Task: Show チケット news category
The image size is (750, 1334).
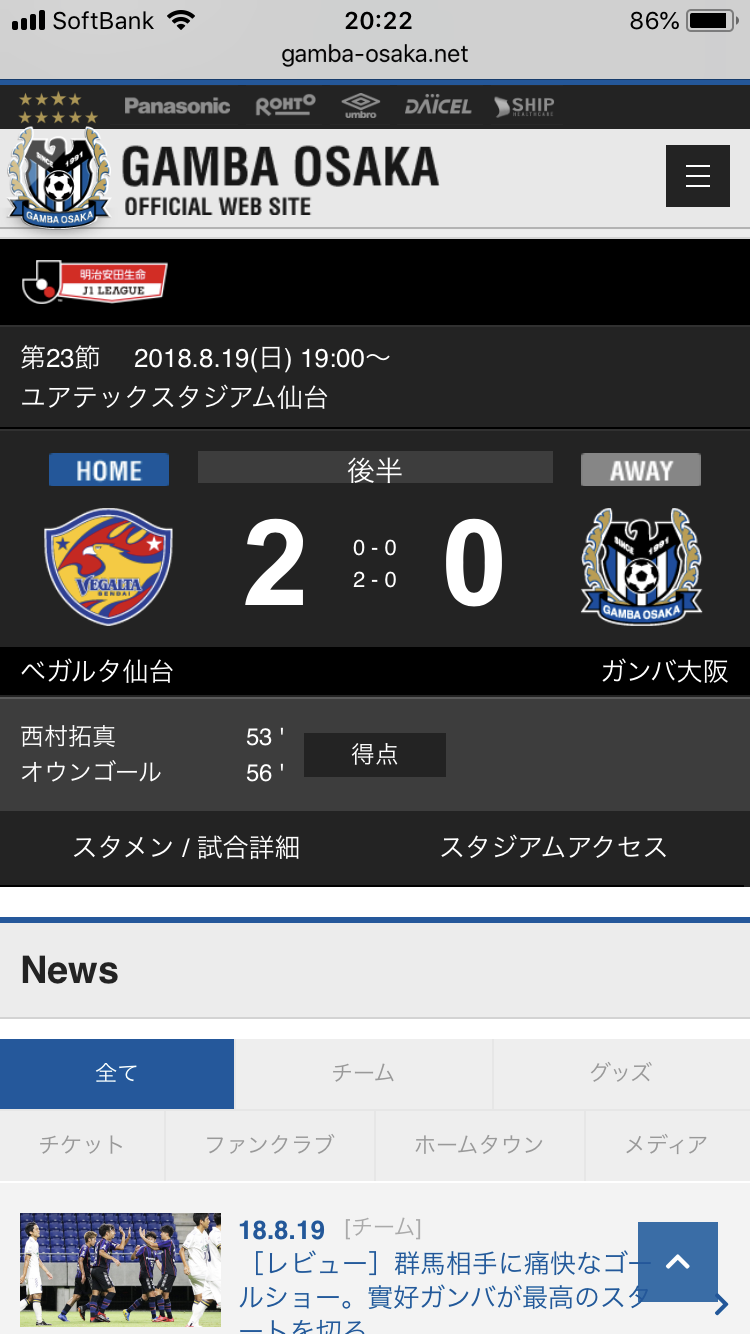Action: point(82,1144)
